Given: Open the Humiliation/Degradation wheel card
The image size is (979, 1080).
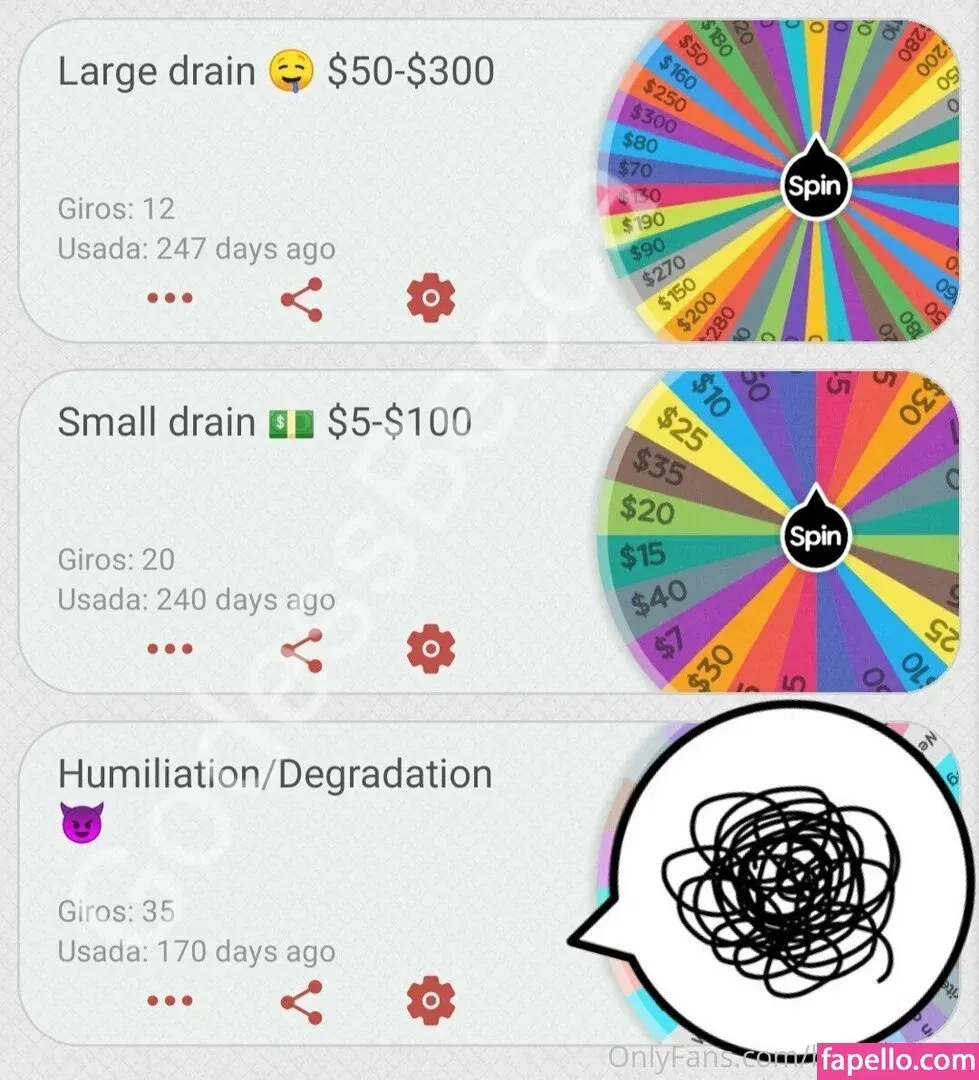Looking at the screenshot, I should click(x=275, y=775).
